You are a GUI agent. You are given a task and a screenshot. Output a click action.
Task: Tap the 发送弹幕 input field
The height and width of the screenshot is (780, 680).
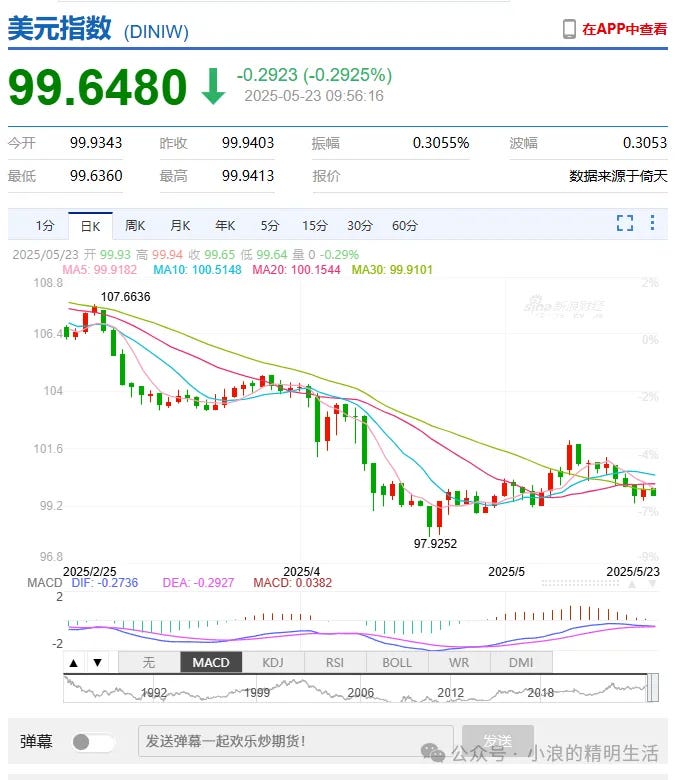pyautogui.click(x=295, y=742)
